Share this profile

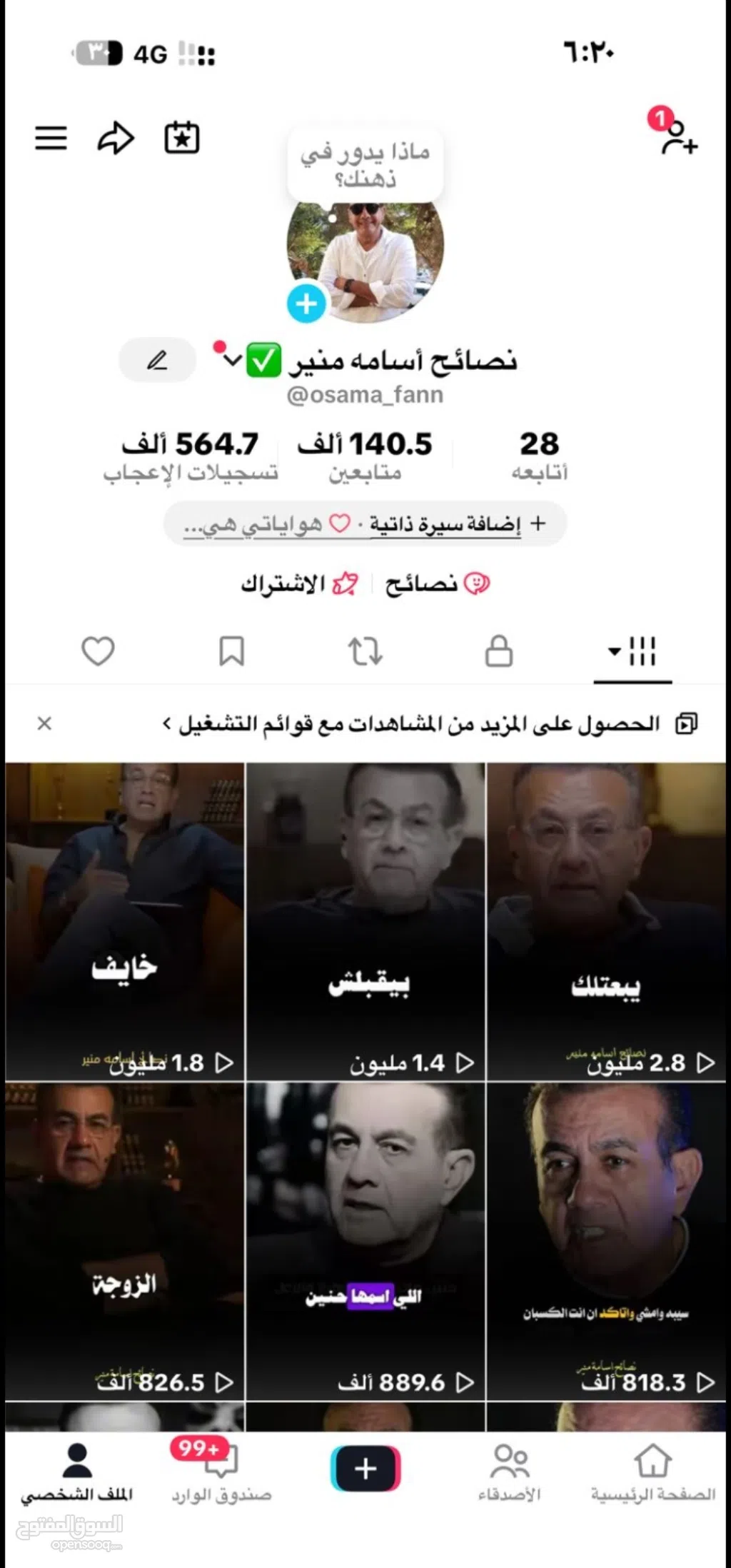pos(116,138)
